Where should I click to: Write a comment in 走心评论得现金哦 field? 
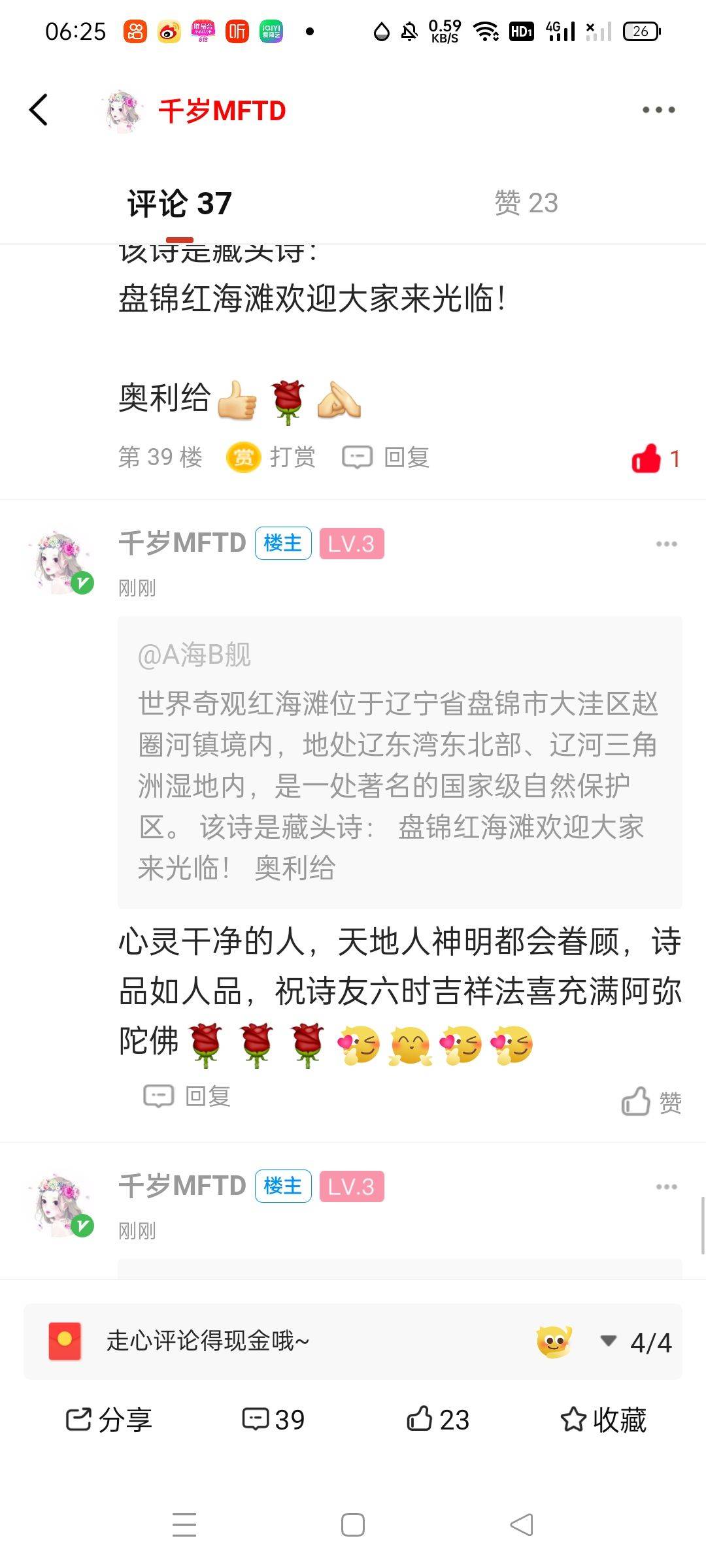(294, 1341)
